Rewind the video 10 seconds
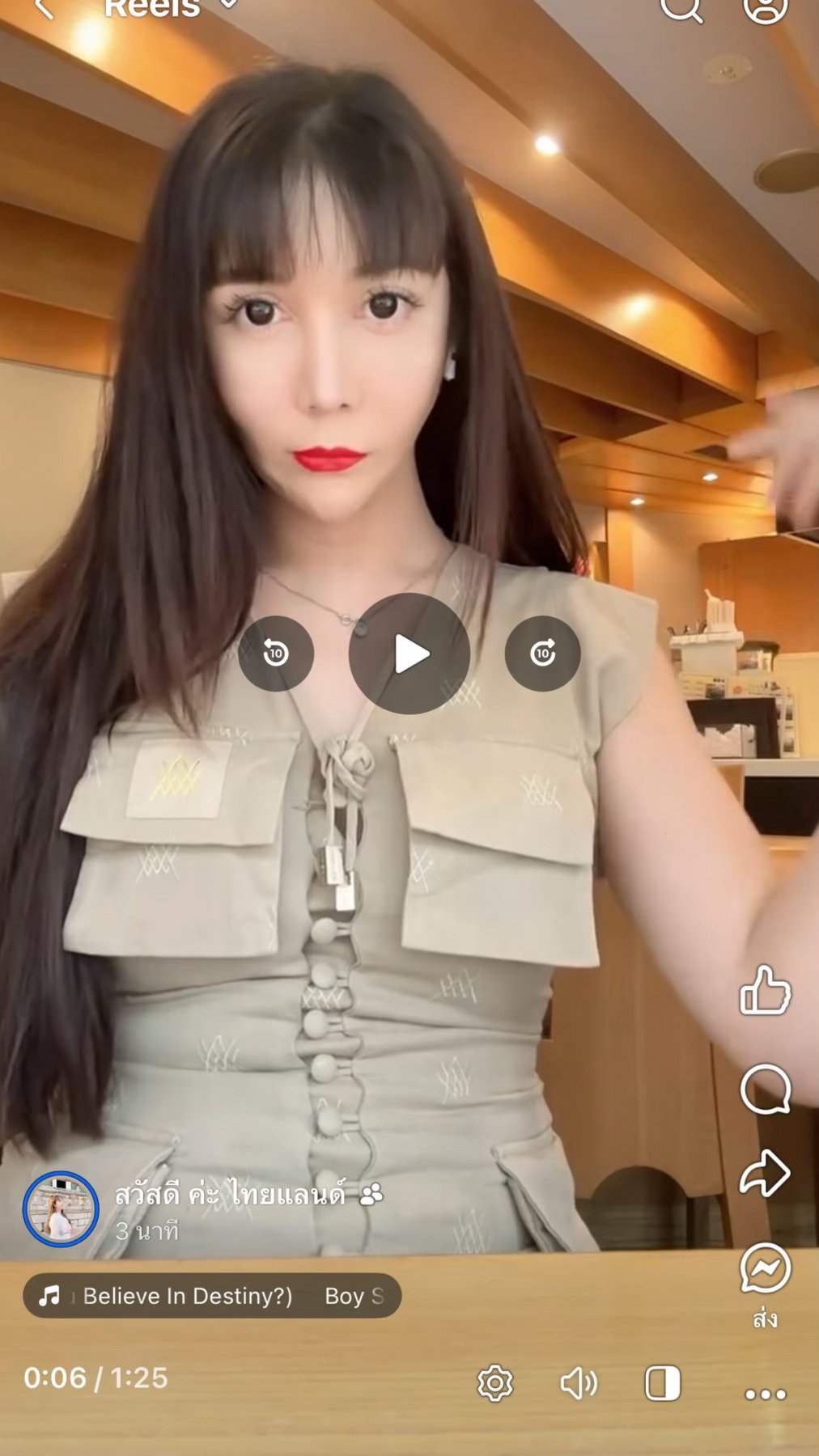 coord(276,654)
